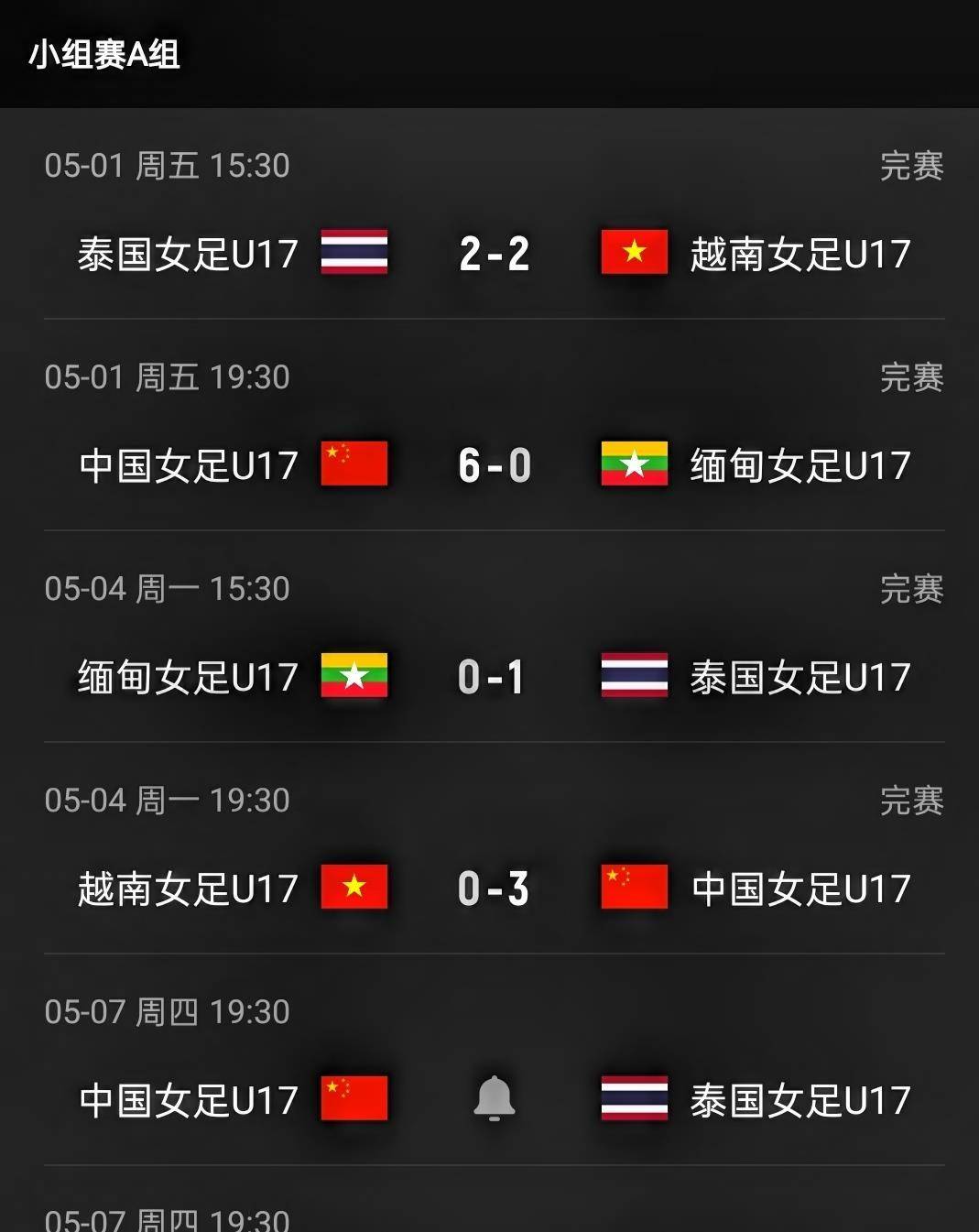Open the Thailand vs Vietnam 2-2 match
This screenshot has height=1232, width=979.
(x=495, y=213)
